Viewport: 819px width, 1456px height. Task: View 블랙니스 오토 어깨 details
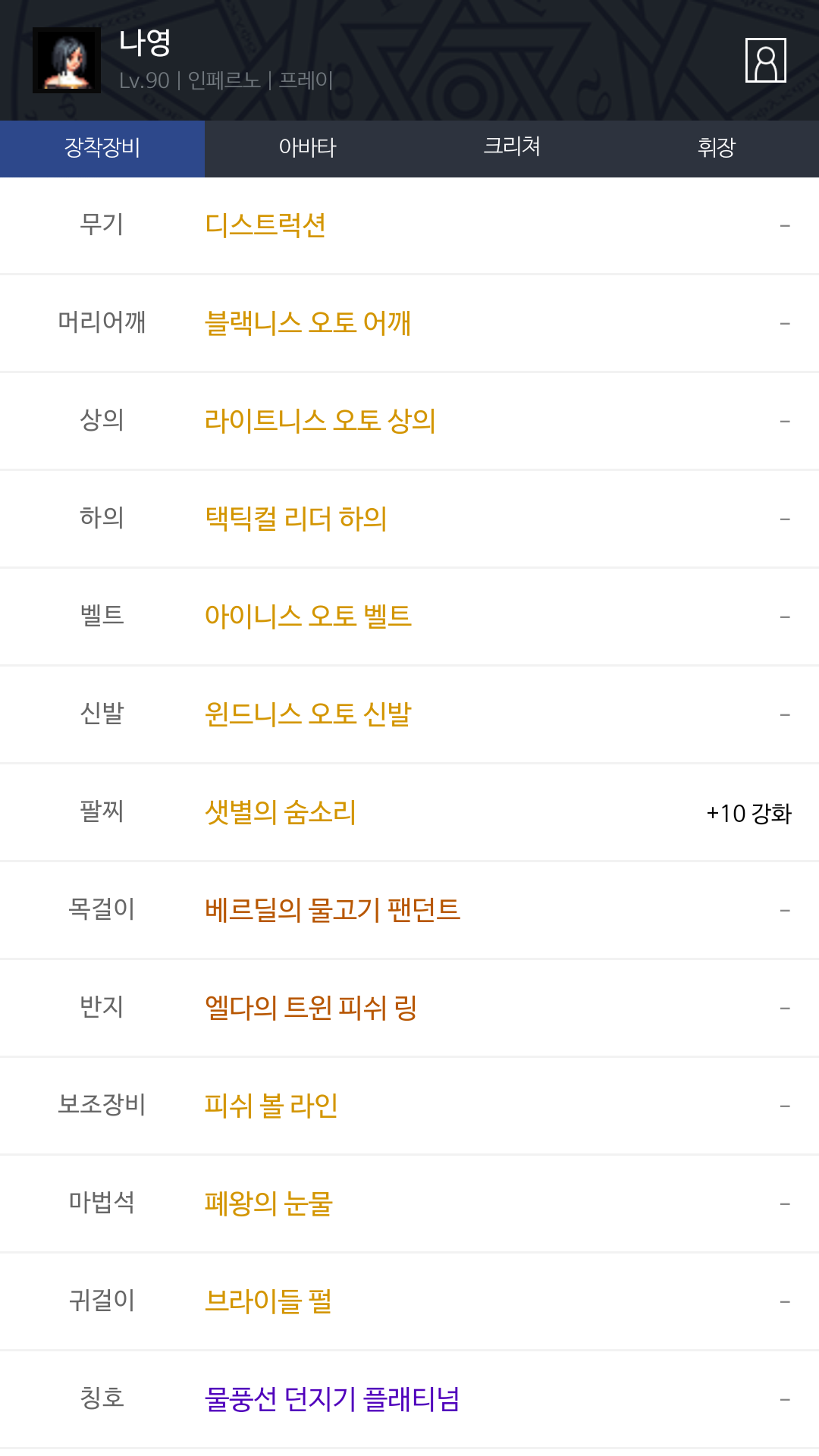[x=409, y=323]
